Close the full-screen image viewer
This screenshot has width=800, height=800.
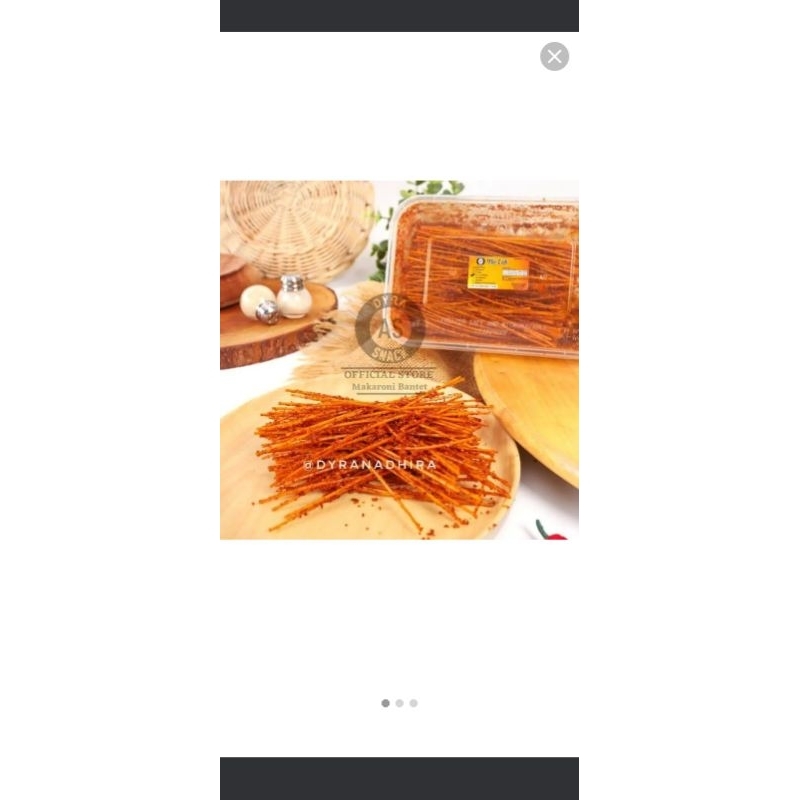click(x=554, y=56)
